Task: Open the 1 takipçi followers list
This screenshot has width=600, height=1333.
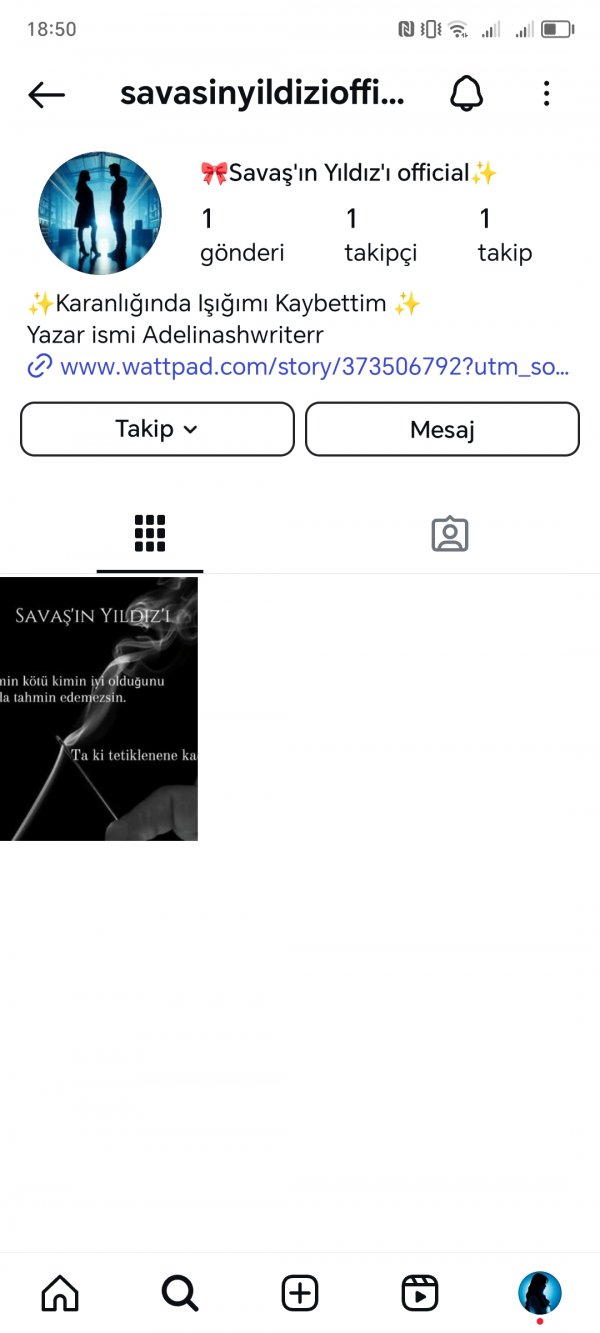Action: click(x=380, y=235)
